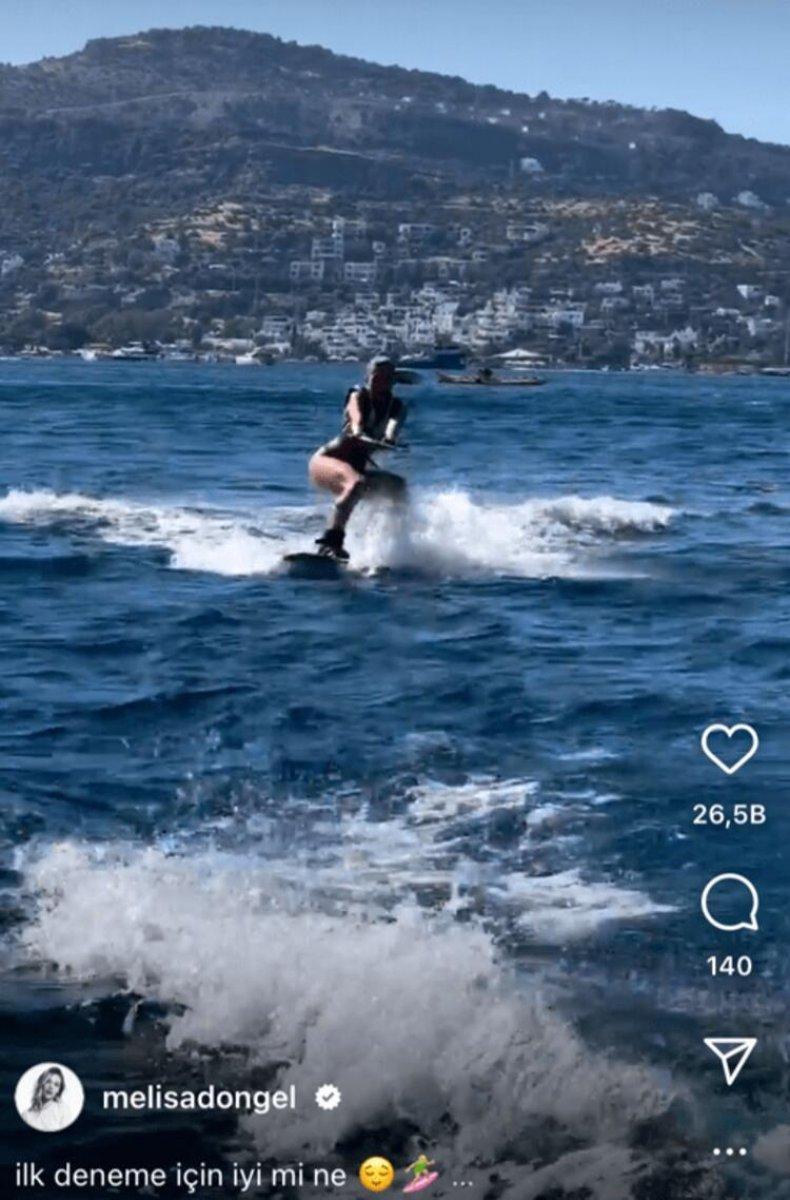Open melisadongel's profile picture
Screen dimensions: 790x1200
click(49, 1097)
